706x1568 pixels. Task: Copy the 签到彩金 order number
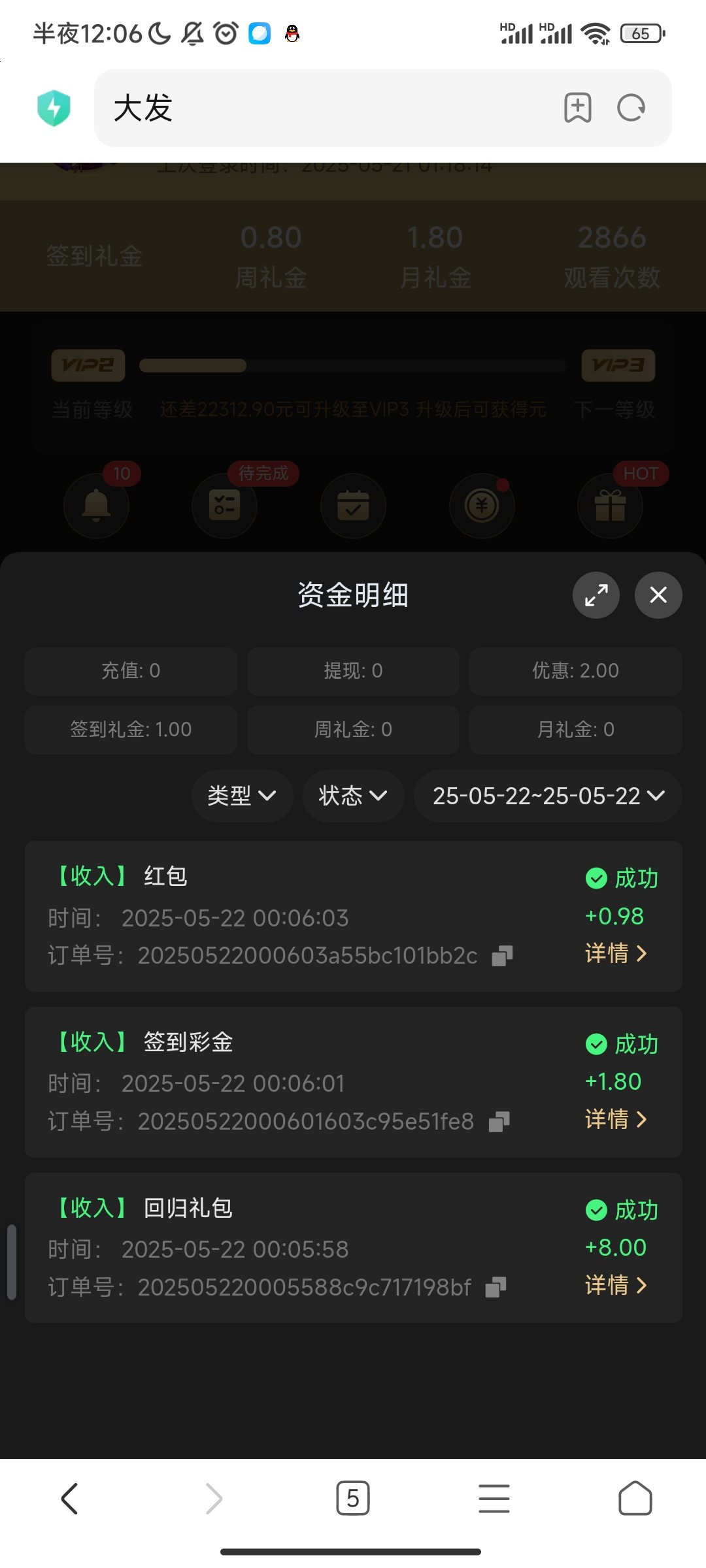click(499, 1122)
